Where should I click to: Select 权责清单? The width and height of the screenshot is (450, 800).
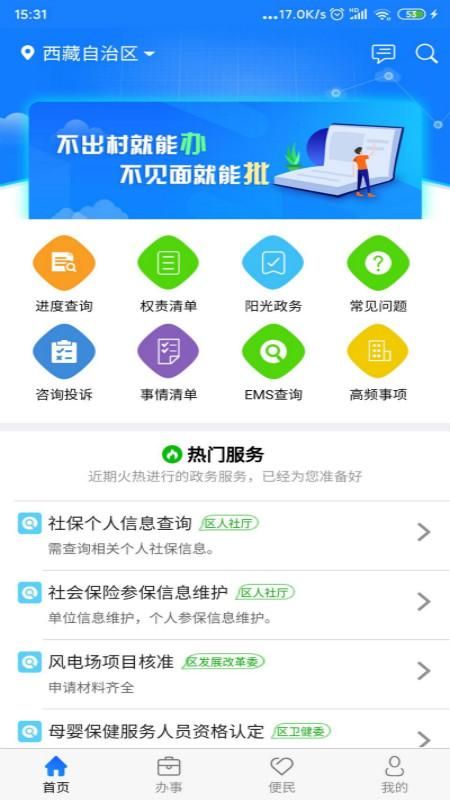168,274
